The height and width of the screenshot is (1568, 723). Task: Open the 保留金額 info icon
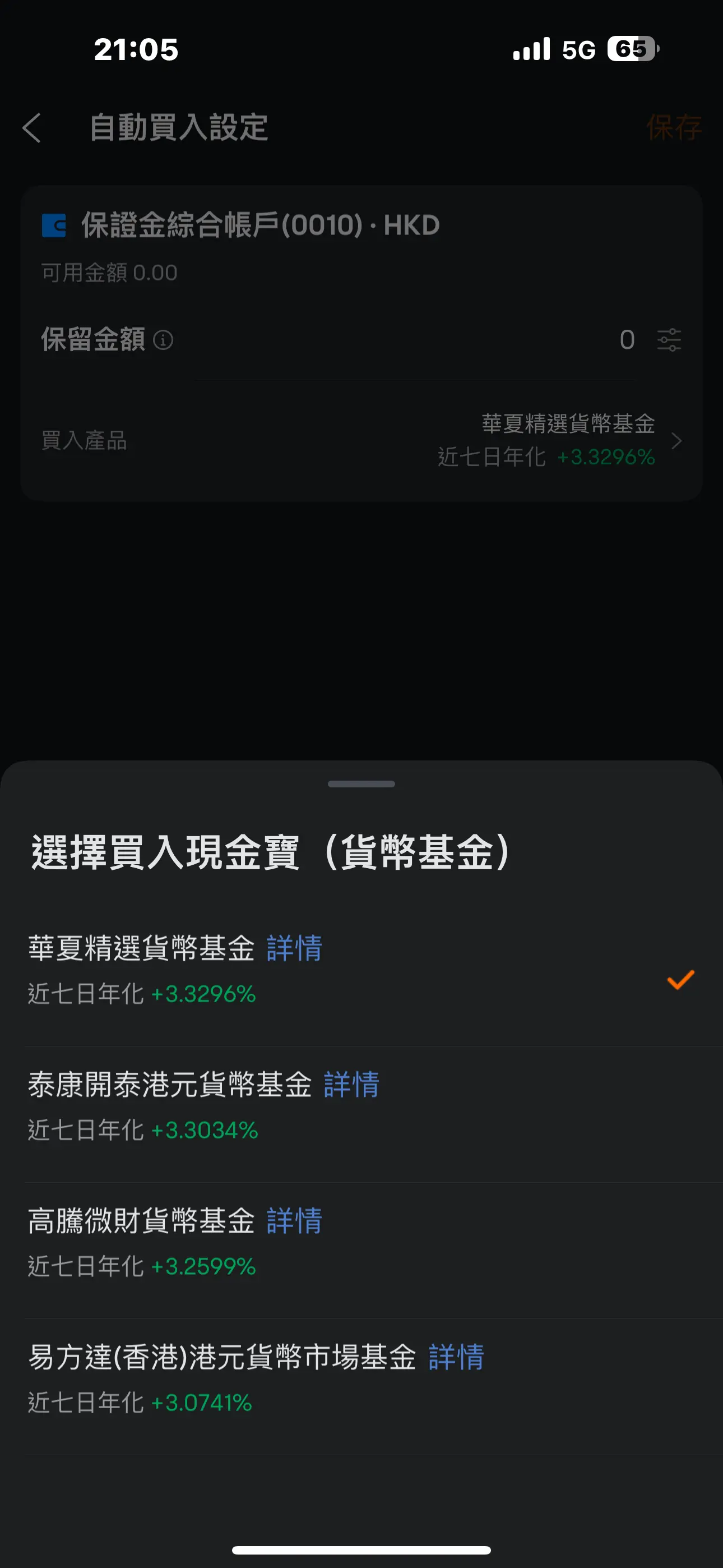(163, 340)
